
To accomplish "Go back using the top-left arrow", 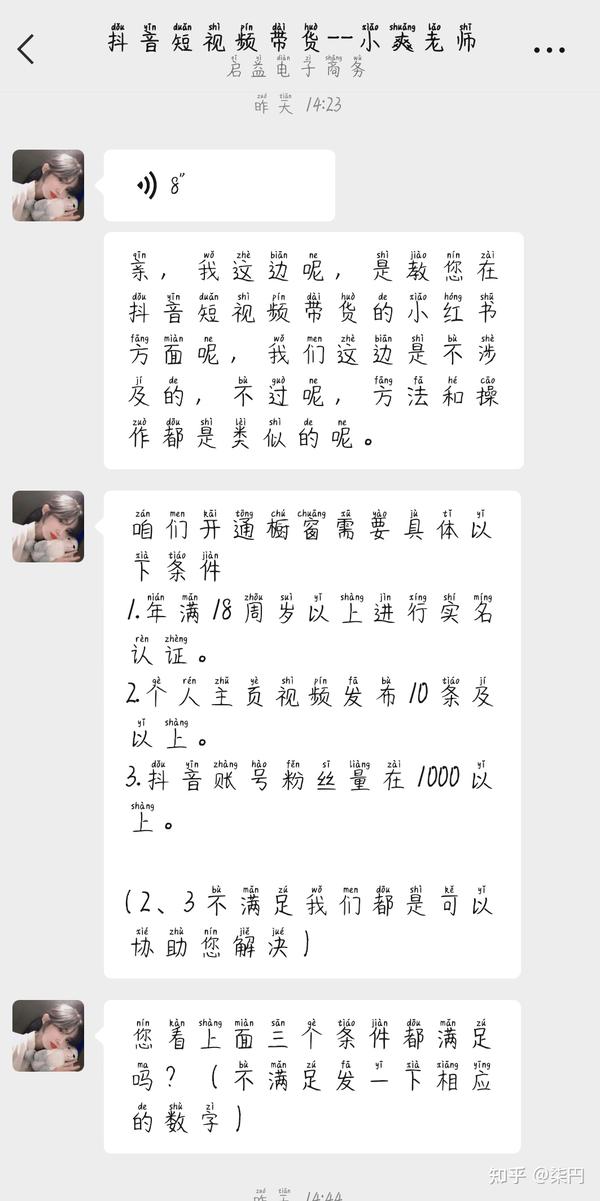I will [x=26, y=48].
